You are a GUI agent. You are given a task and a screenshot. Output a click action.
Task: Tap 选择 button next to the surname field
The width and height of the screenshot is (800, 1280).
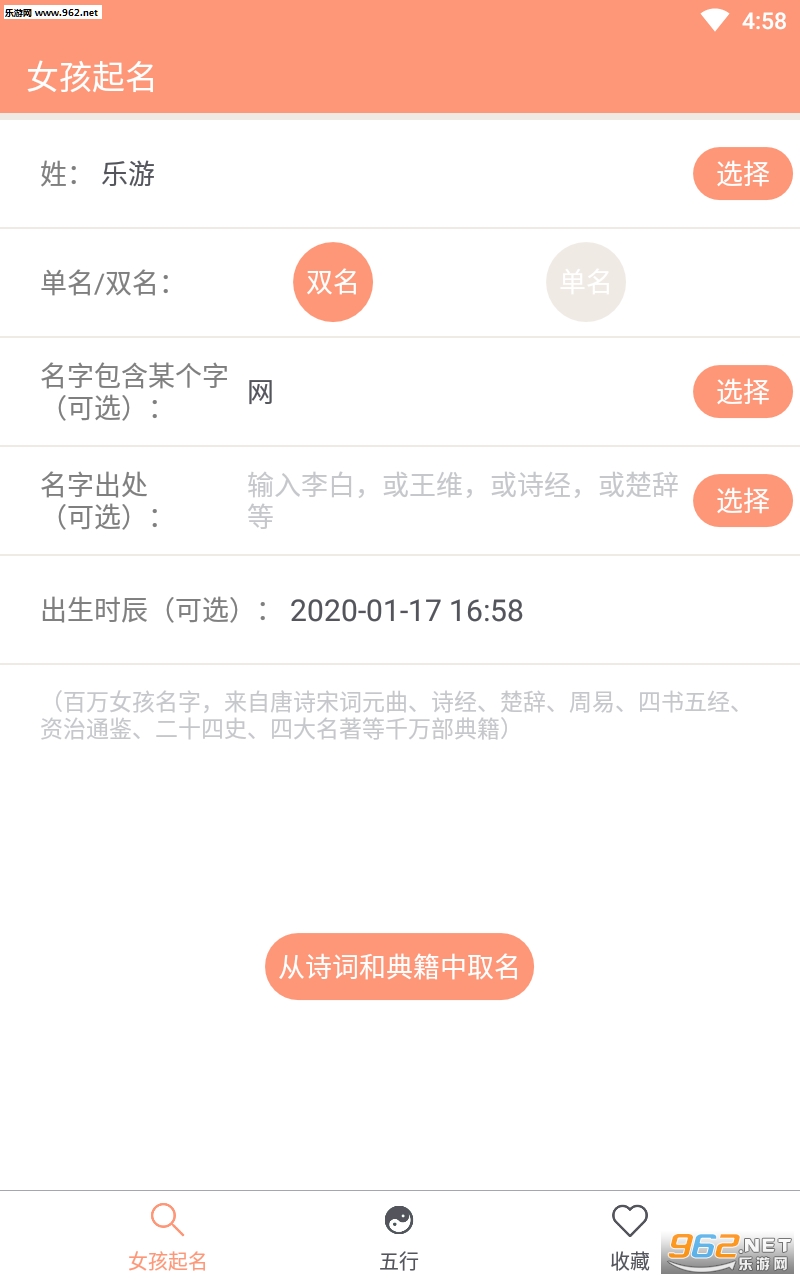(x=743, y=174)
